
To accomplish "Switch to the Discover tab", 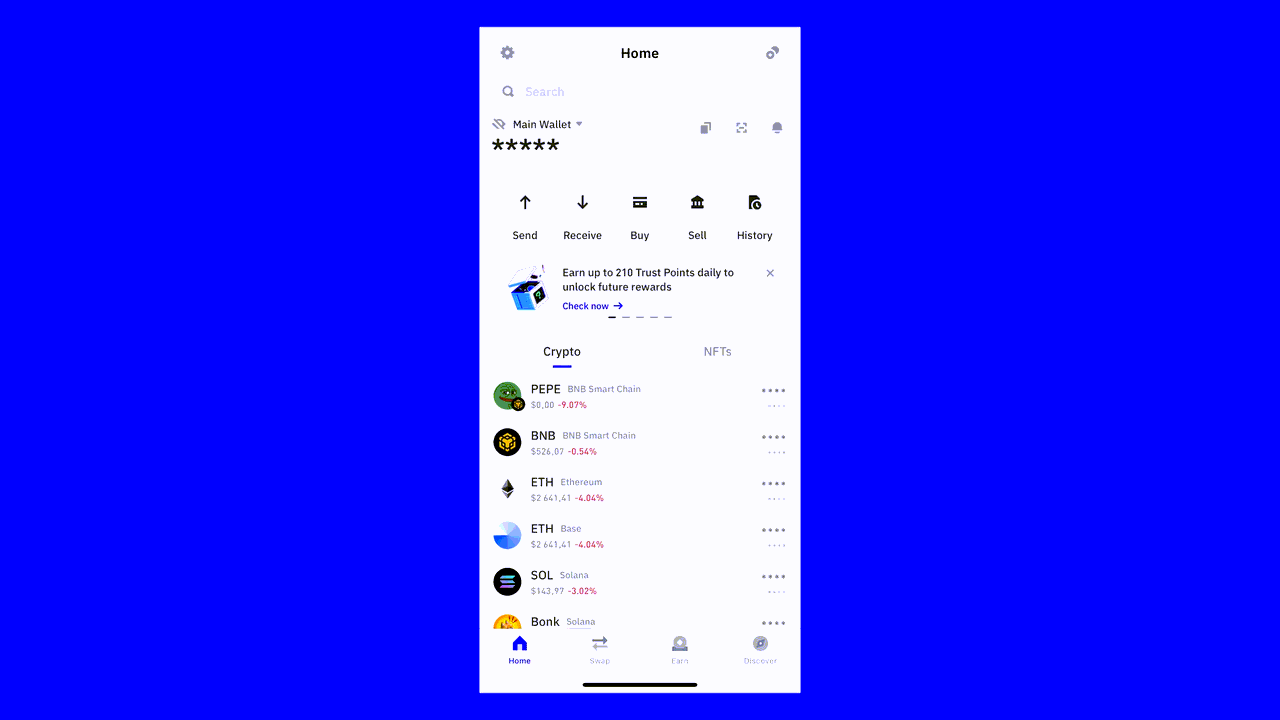I will 760,649.
